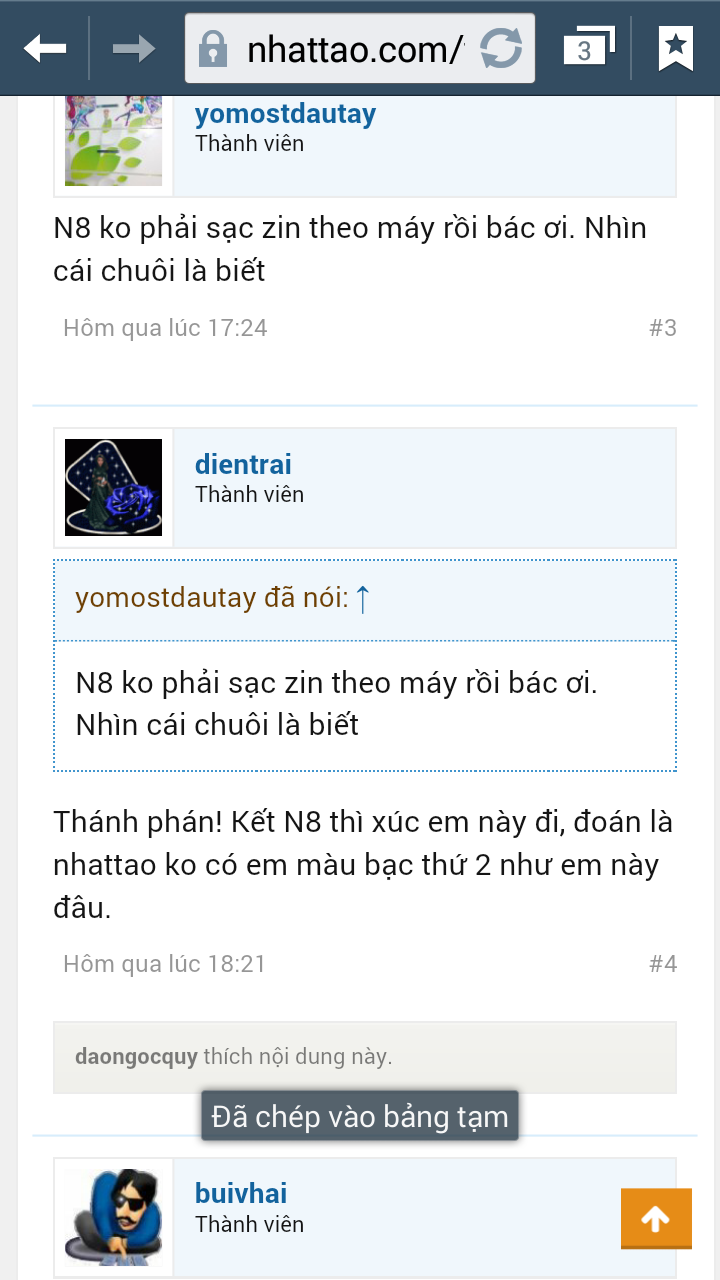Tap dientrai's avatar picture
The width and height of the screenshot is (720, 1280).
[113, 487]
